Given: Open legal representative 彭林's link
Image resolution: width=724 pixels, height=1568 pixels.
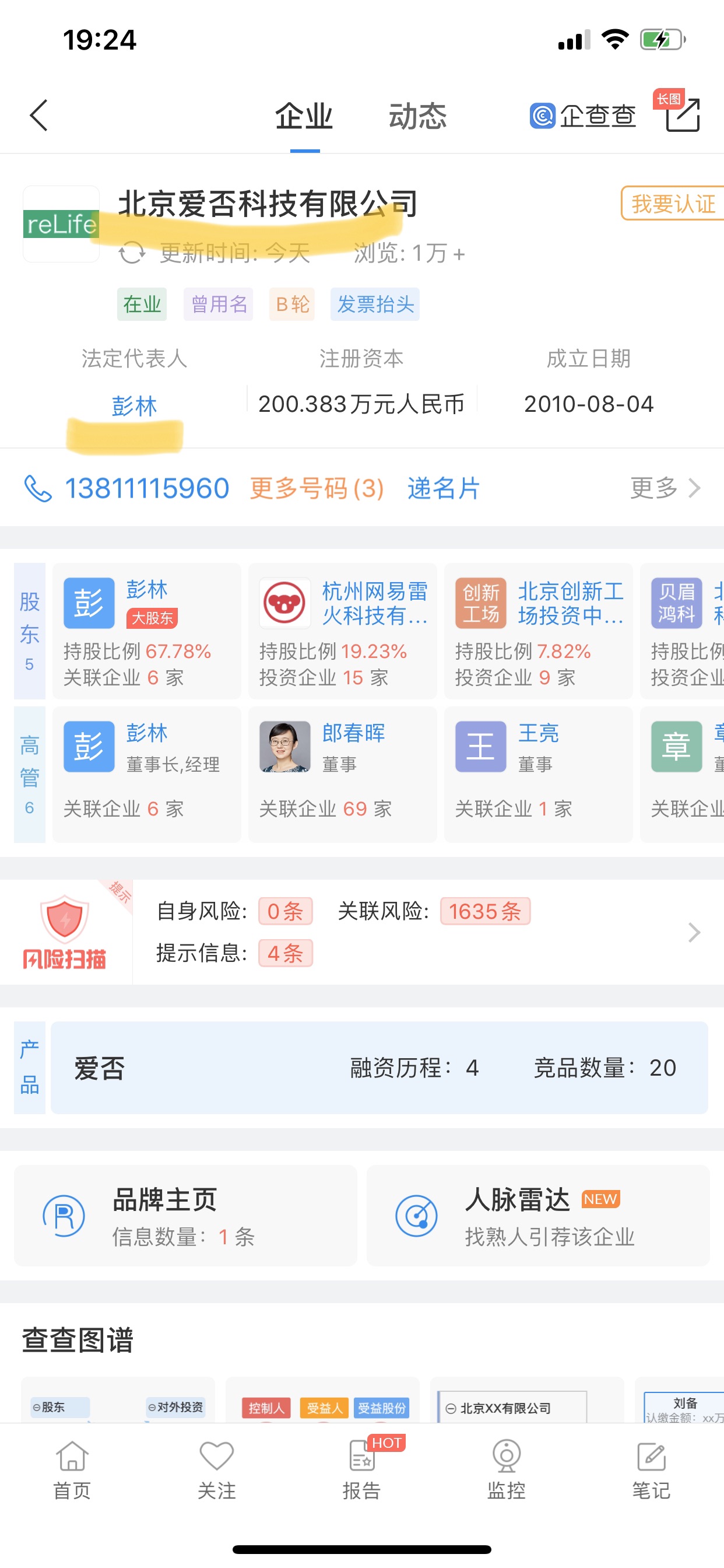Looking at the screenshot, I should click(135, 405).
